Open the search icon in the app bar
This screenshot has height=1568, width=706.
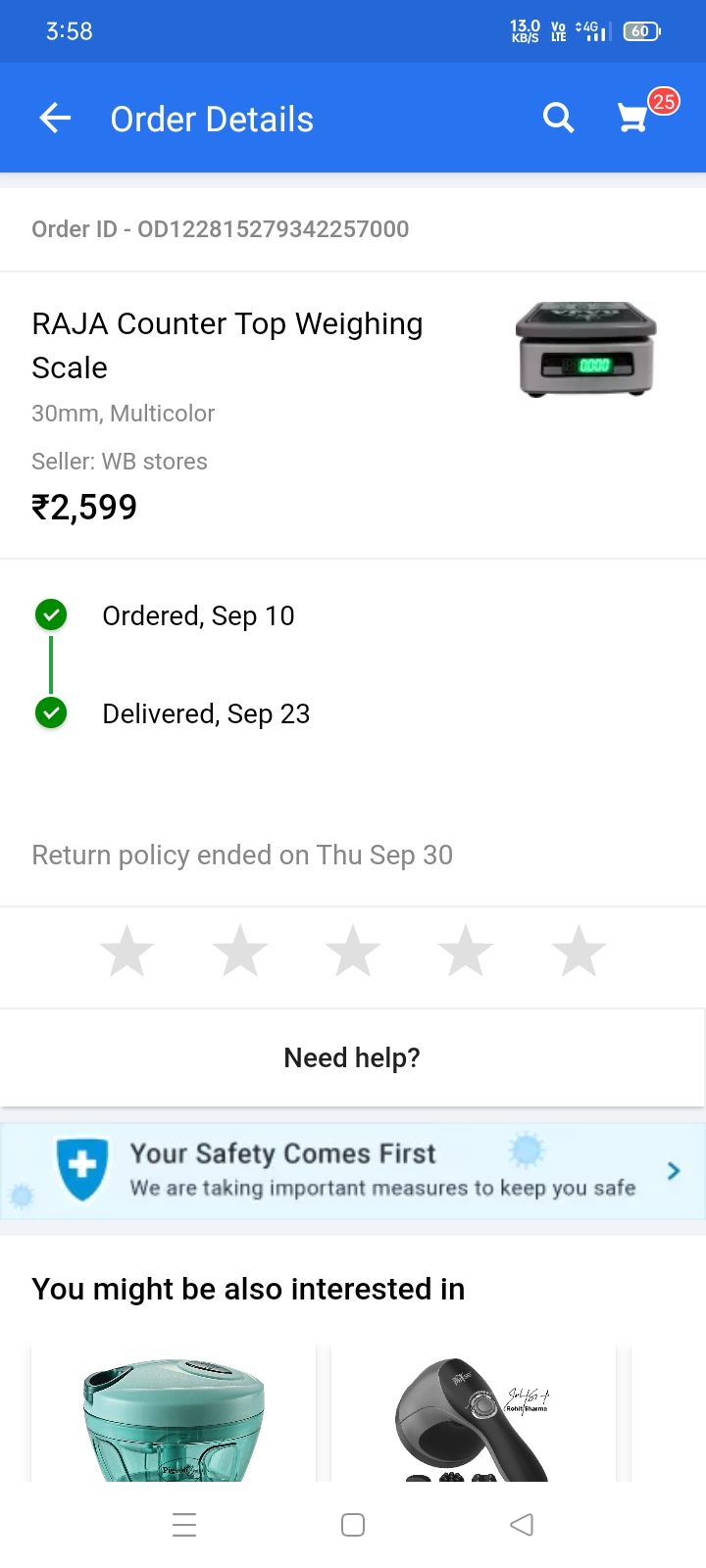coord(558,119)
